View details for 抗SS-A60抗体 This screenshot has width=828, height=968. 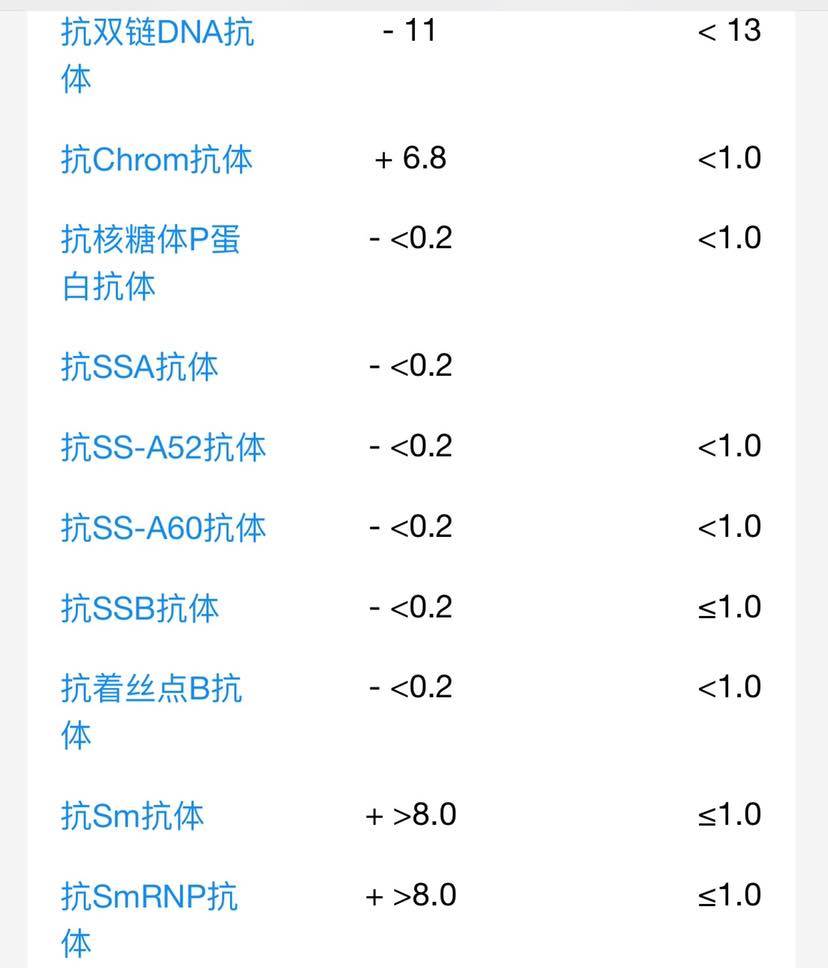click(163, 527)
